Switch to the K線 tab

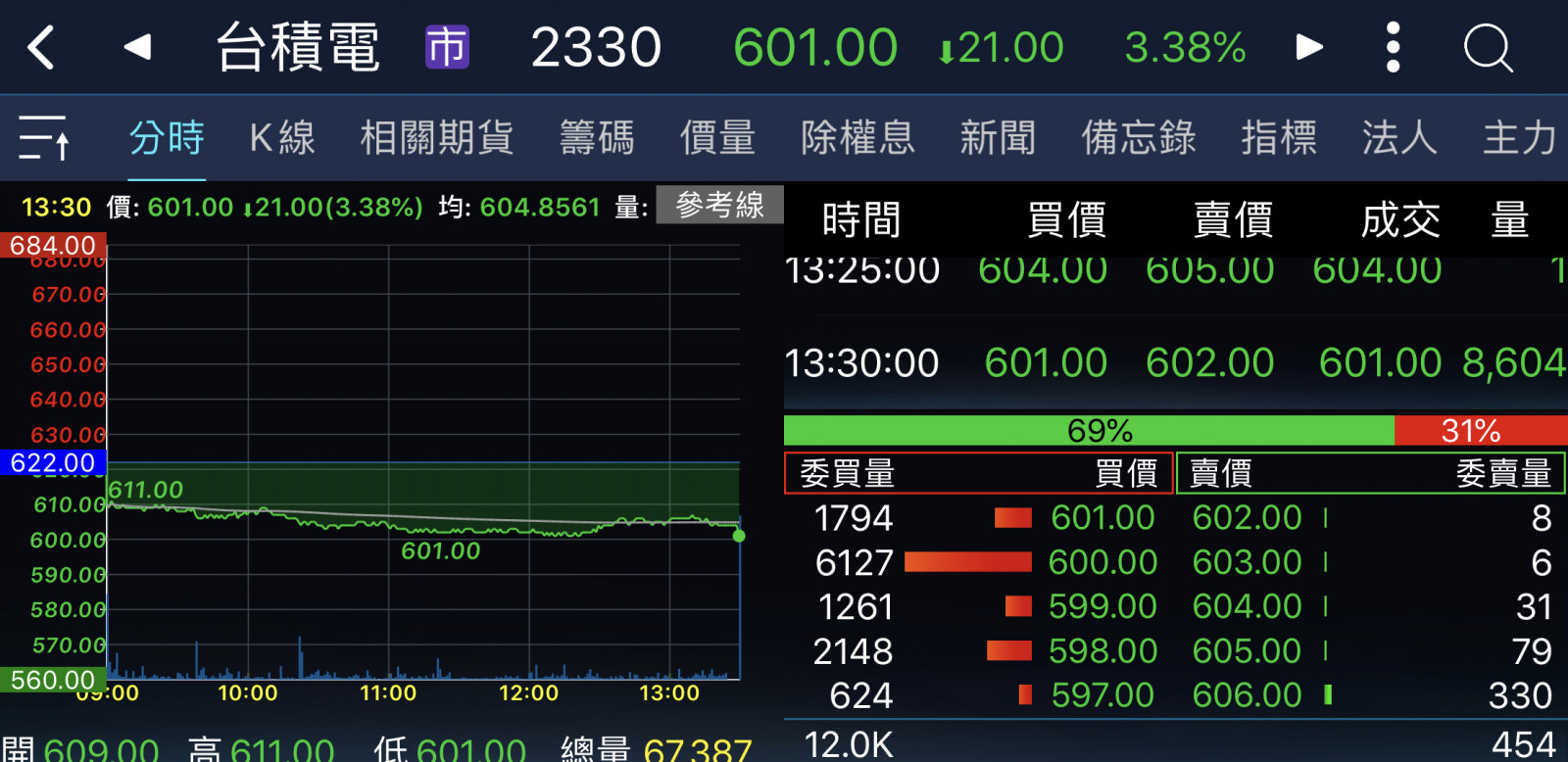[x=282, y=137]
